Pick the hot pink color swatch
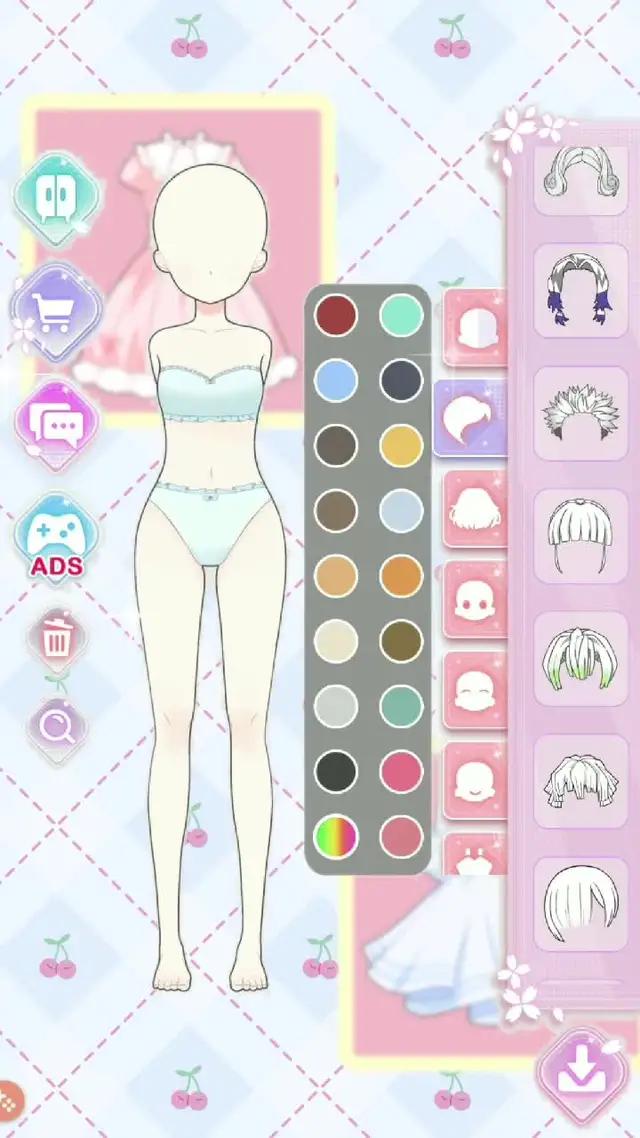The width and height of the screenshot is (640, 1138). pos(401,771)
